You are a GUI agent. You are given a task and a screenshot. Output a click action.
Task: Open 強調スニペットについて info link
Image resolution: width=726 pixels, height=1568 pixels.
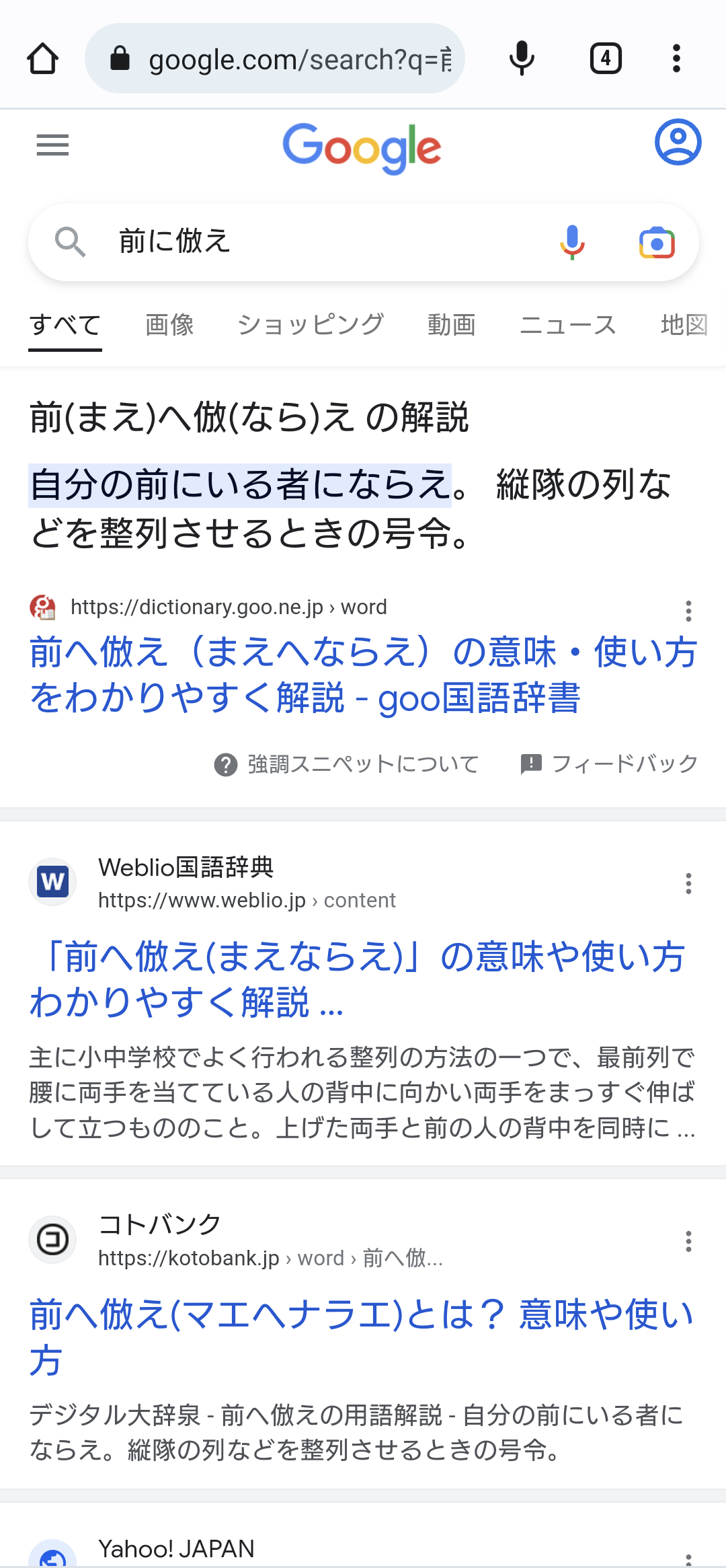pyautogui.click(x=346, y=764)
